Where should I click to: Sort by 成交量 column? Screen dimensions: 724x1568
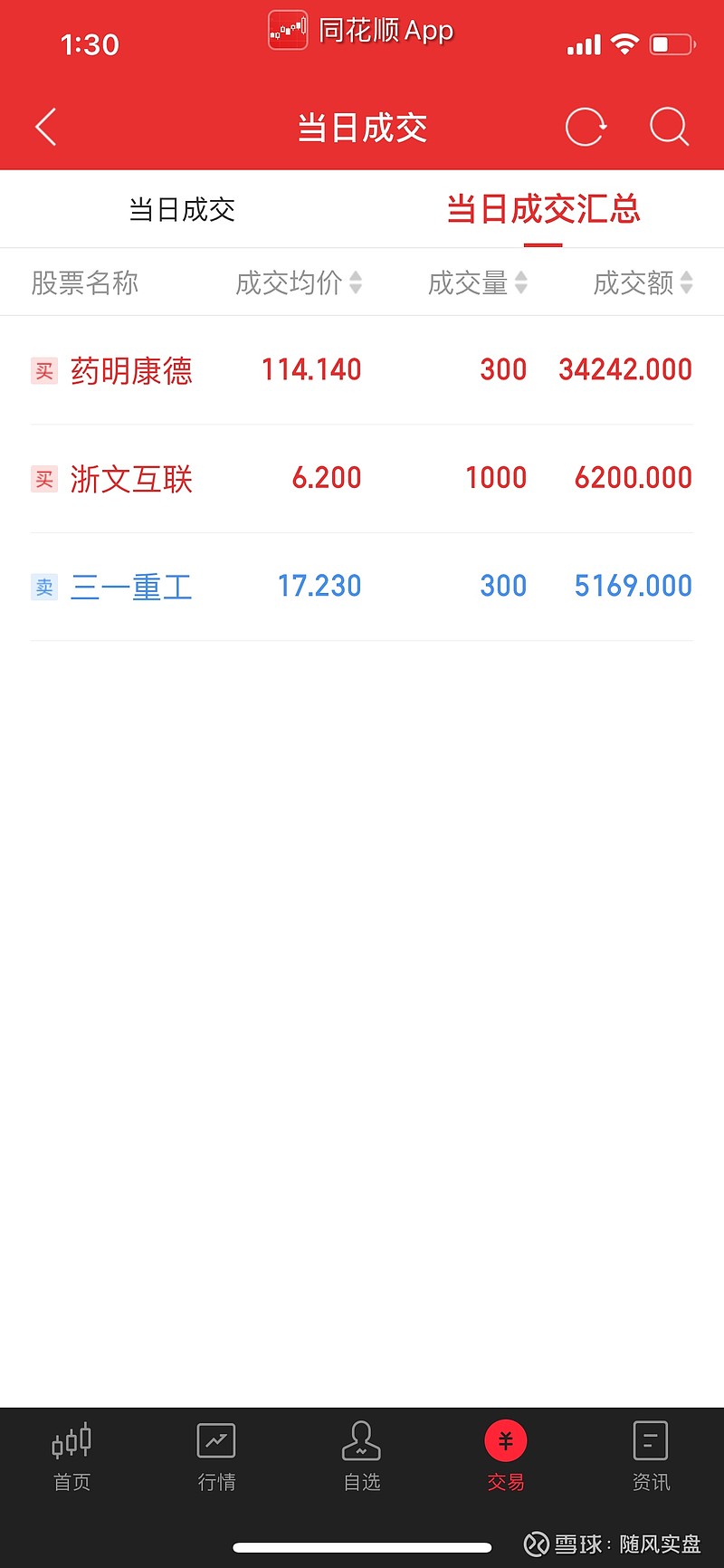[x=478, y=283]
